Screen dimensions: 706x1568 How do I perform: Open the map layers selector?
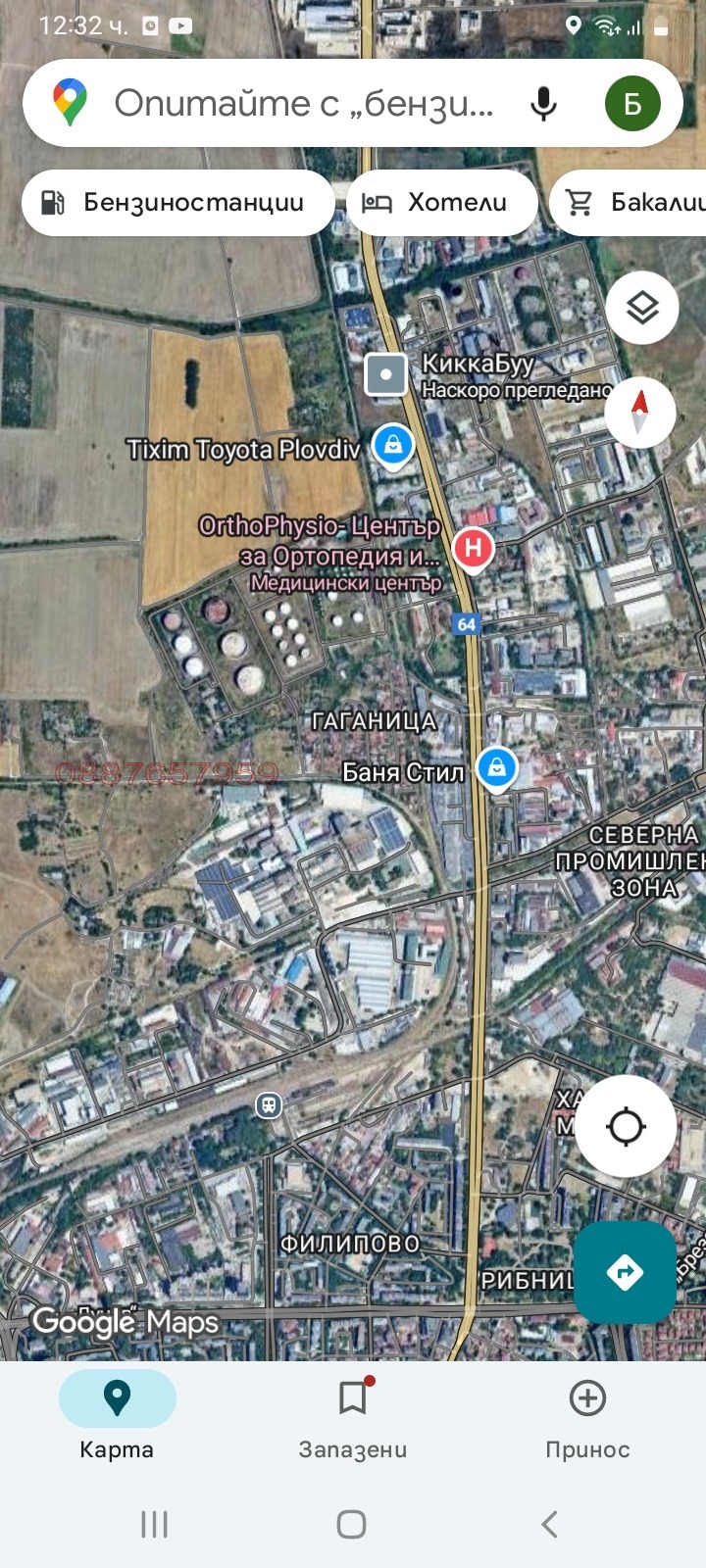pyautogui.click(x=642, y=308)
